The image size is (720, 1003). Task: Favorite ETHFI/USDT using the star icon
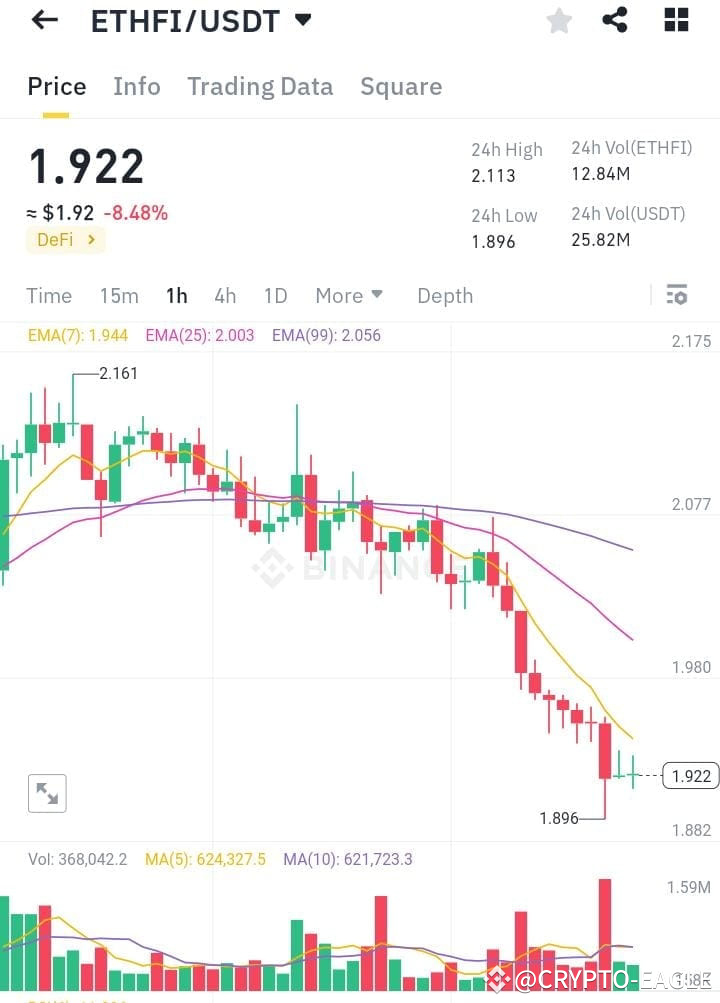[x=558, y=20]
